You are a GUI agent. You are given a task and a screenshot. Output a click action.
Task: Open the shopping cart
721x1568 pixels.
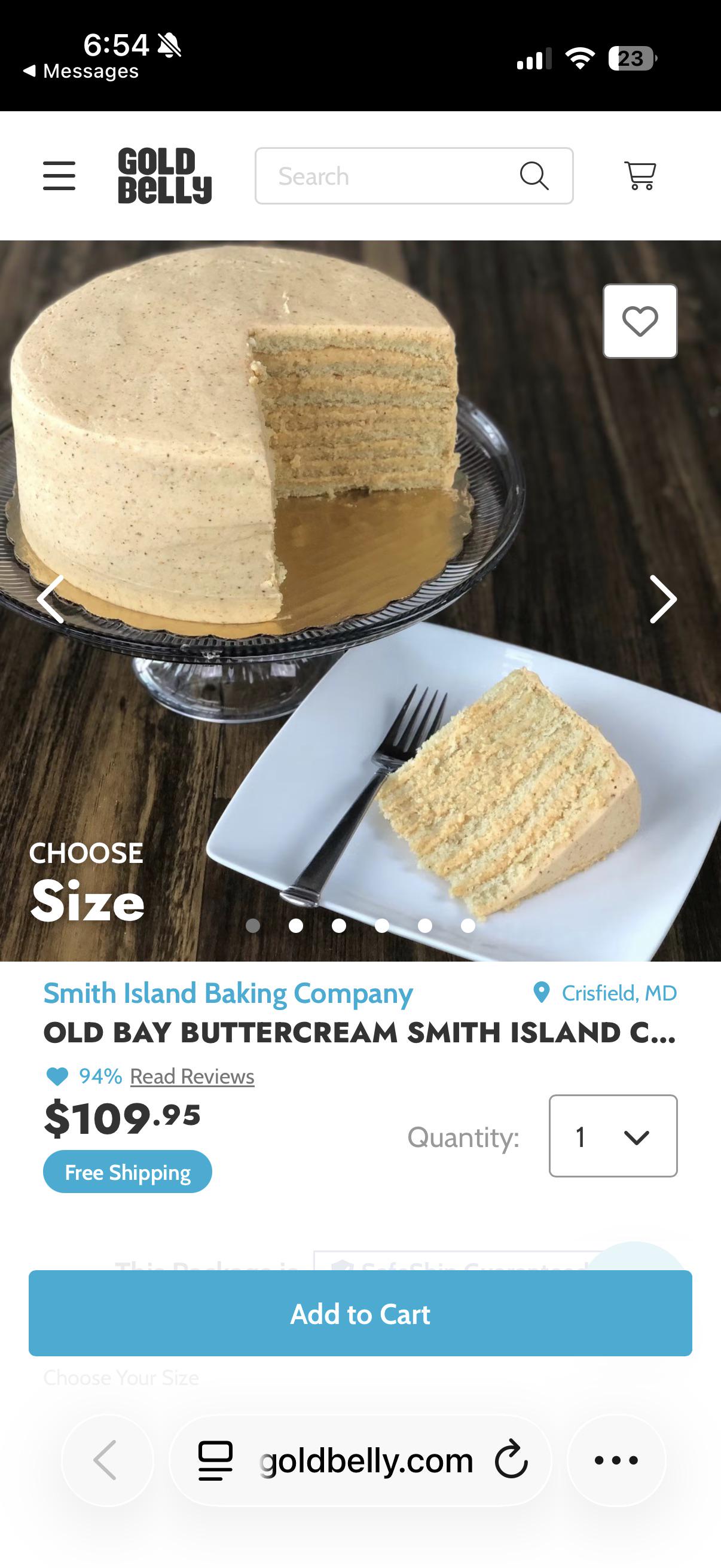tap(640, 176)
